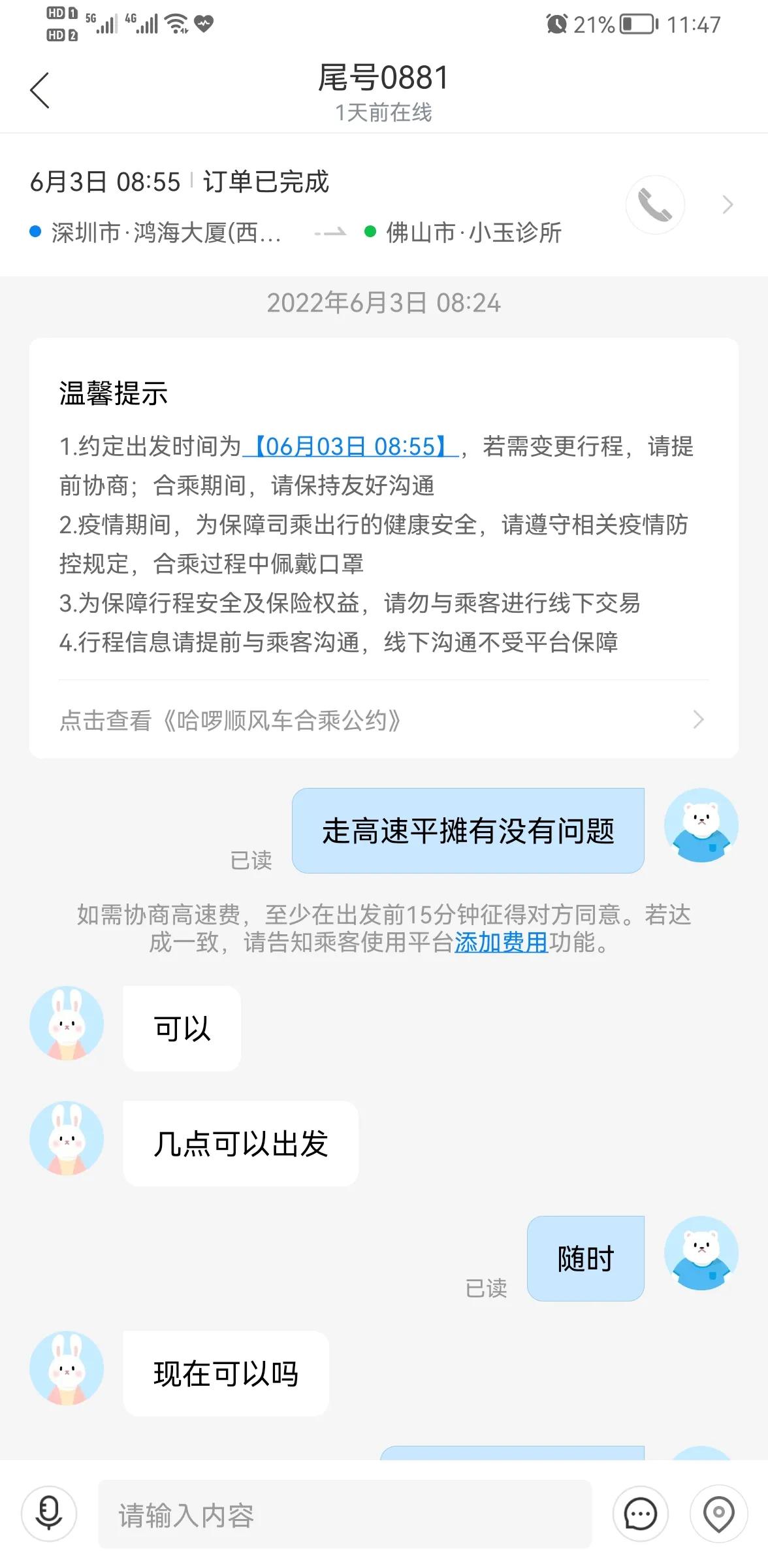Tap the battery indicator showing 21%
768x1568 pixels.
[x=627, y=24]
